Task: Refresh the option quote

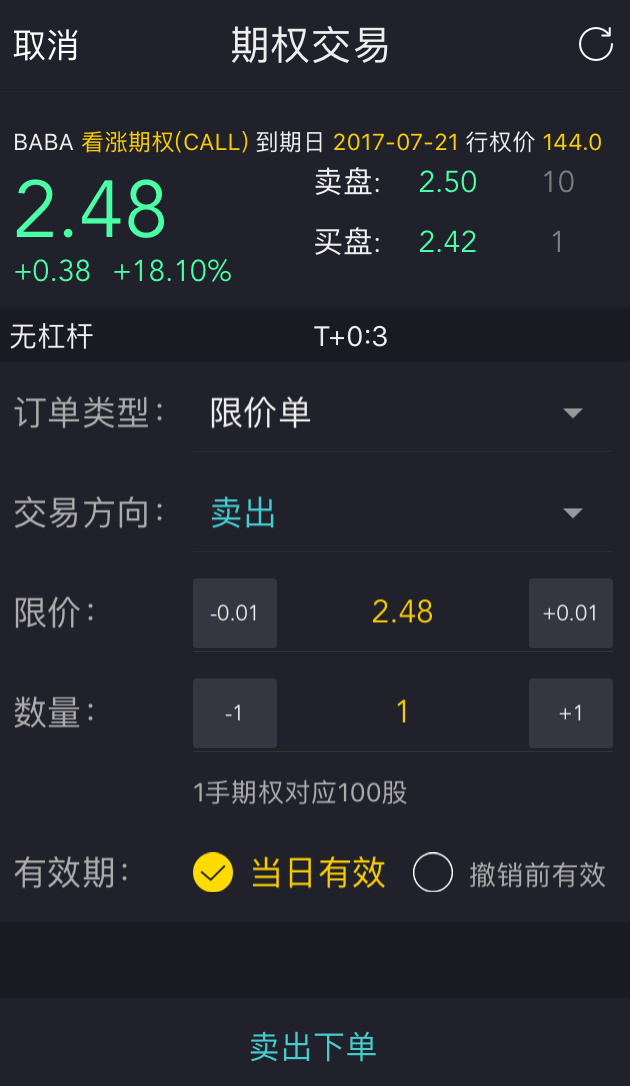Action: pos(595,44)
